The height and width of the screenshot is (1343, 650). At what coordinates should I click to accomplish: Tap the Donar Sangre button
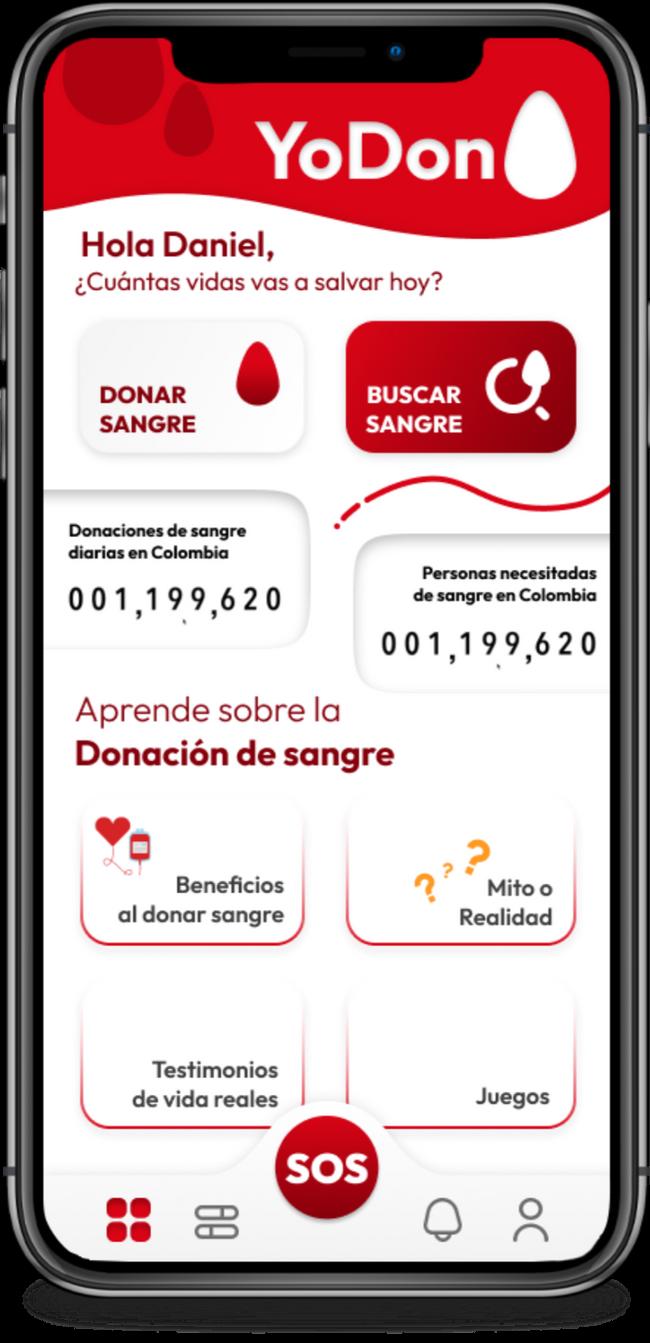(x=192, y=386)
